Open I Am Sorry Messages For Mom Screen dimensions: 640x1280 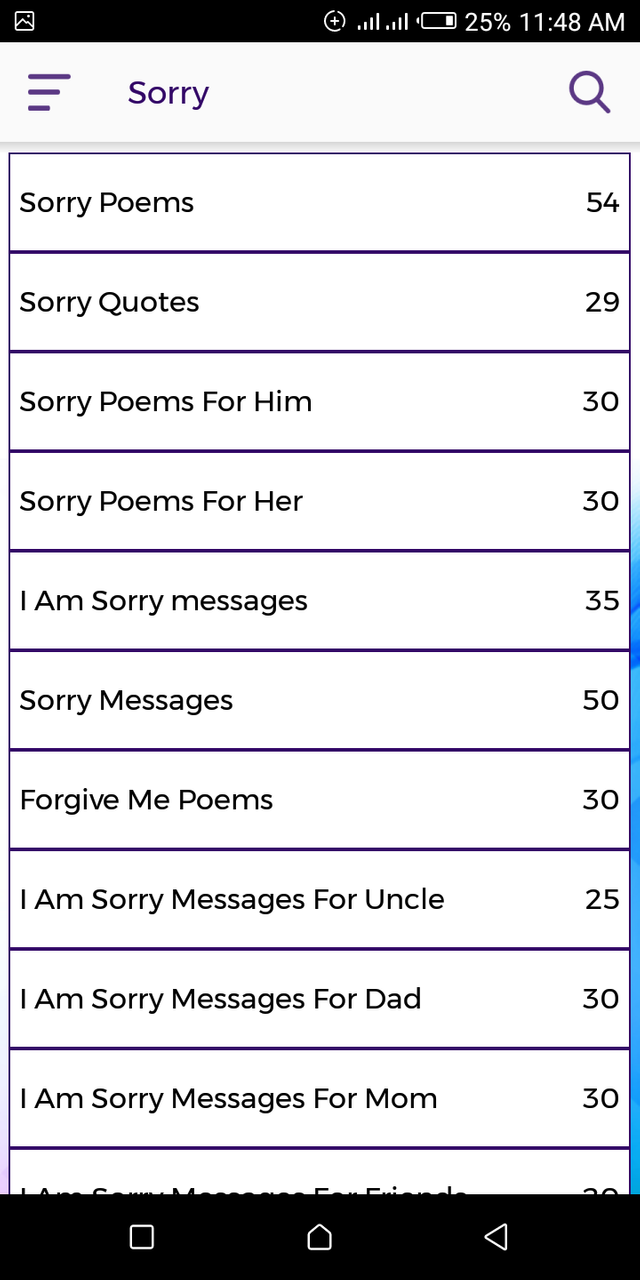coord(320,1098)
